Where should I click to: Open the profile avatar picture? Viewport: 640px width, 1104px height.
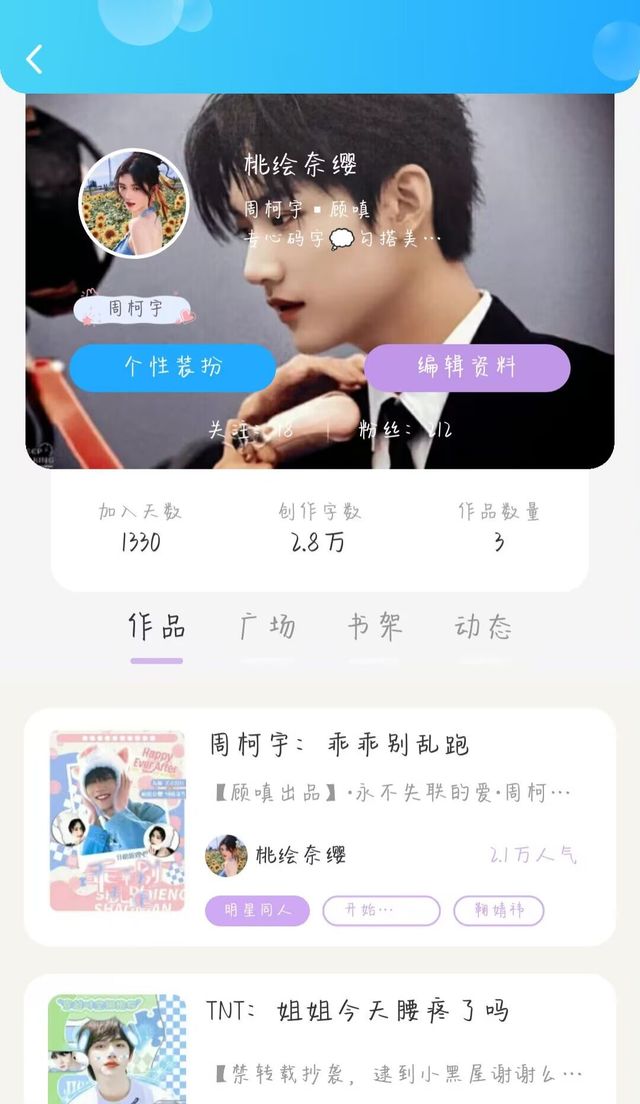point(134,203)
